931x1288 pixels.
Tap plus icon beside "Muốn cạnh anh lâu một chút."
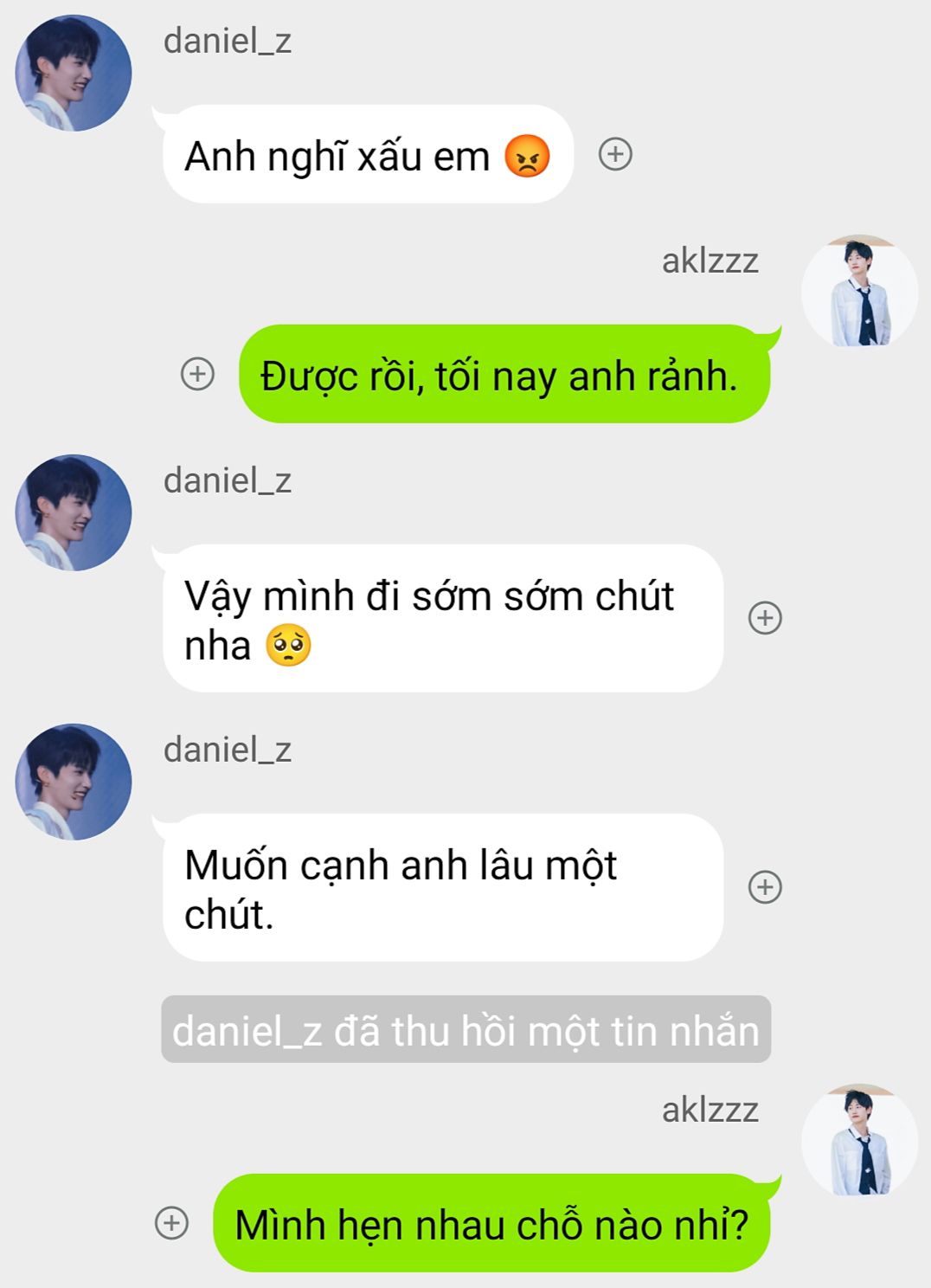click(x=765, y=887)
